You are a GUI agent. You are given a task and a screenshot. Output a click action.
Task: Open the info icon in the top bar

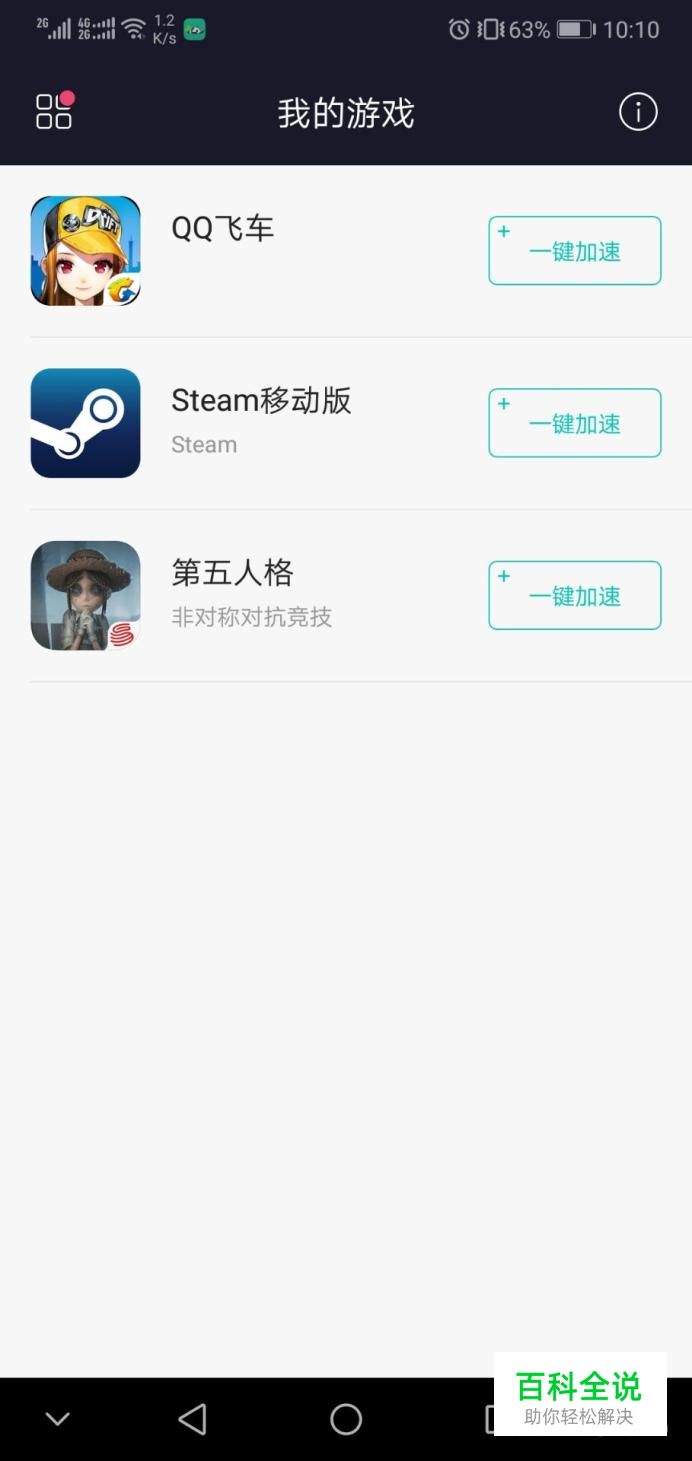click(x=638, y=112)
